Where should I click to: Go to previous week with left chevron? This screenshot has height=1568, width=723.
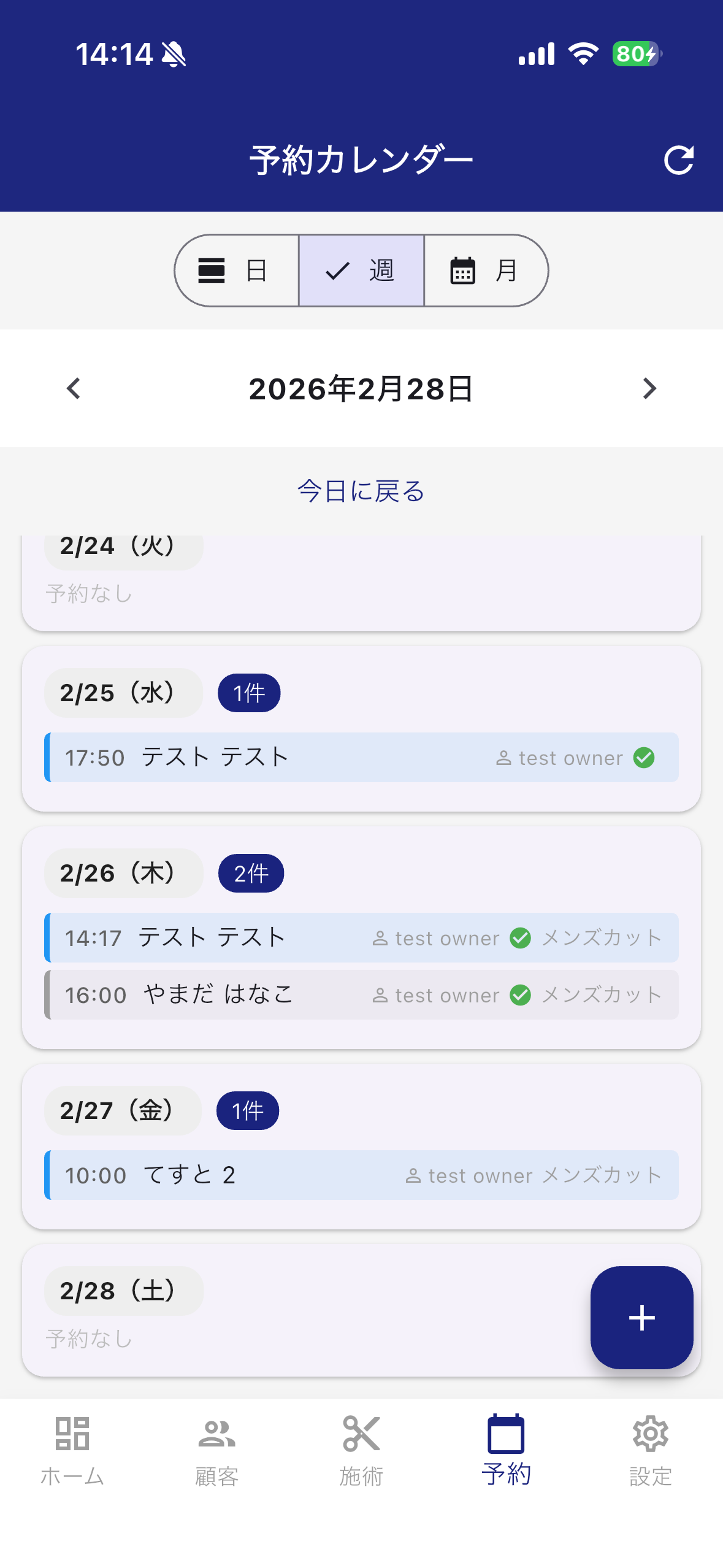click(73, 388)
